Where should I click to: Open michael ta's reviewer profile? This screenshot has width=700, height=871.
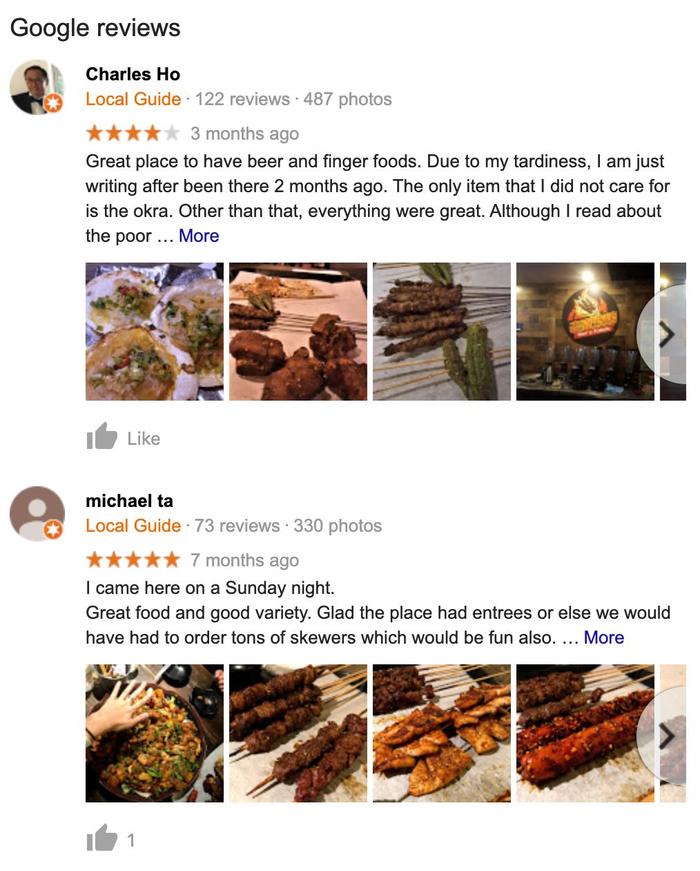coord(129,501)
